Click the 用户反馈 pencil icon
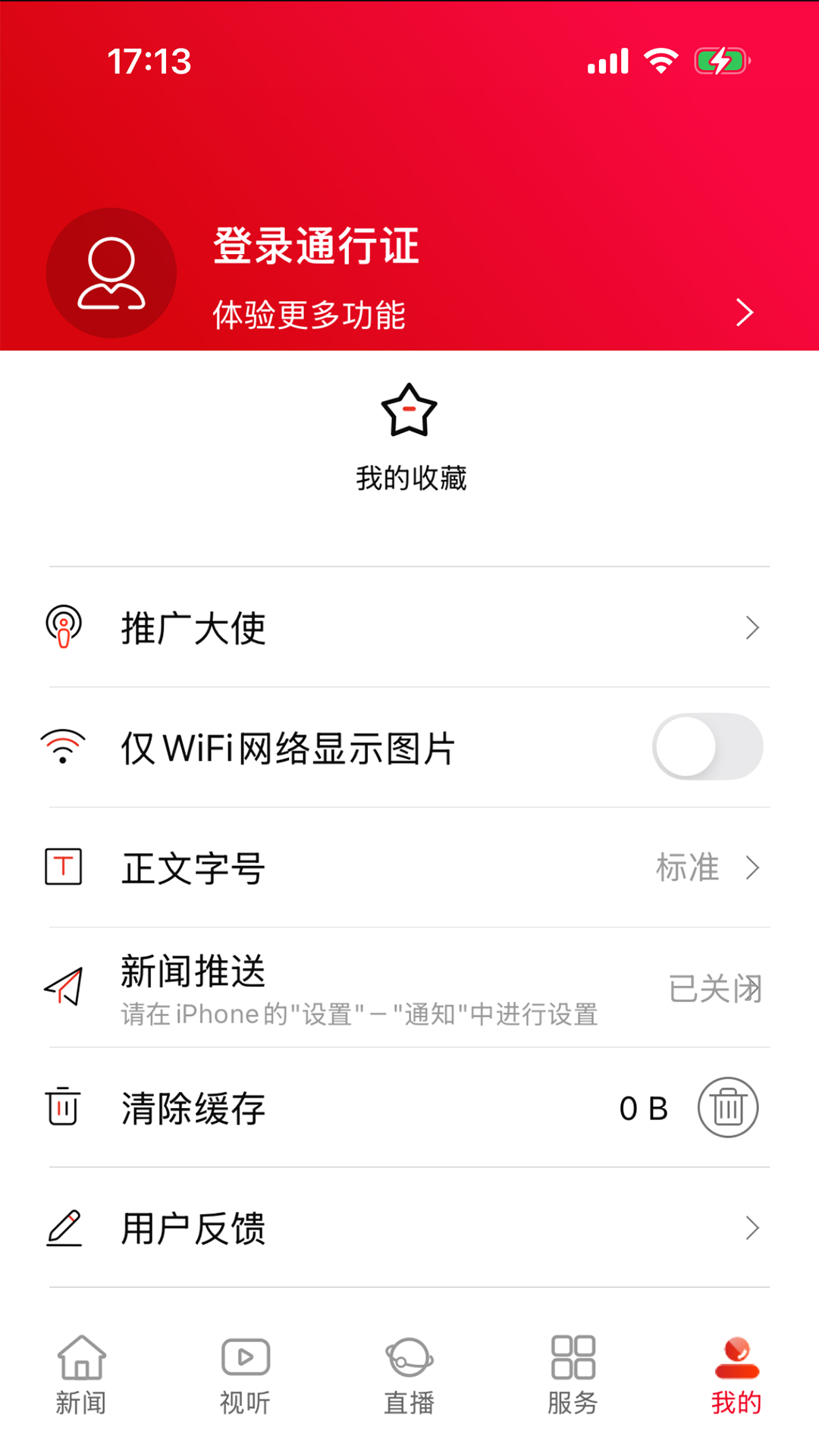The height and width of the screenshot is (1456, 819). (x=64, y=1225)
